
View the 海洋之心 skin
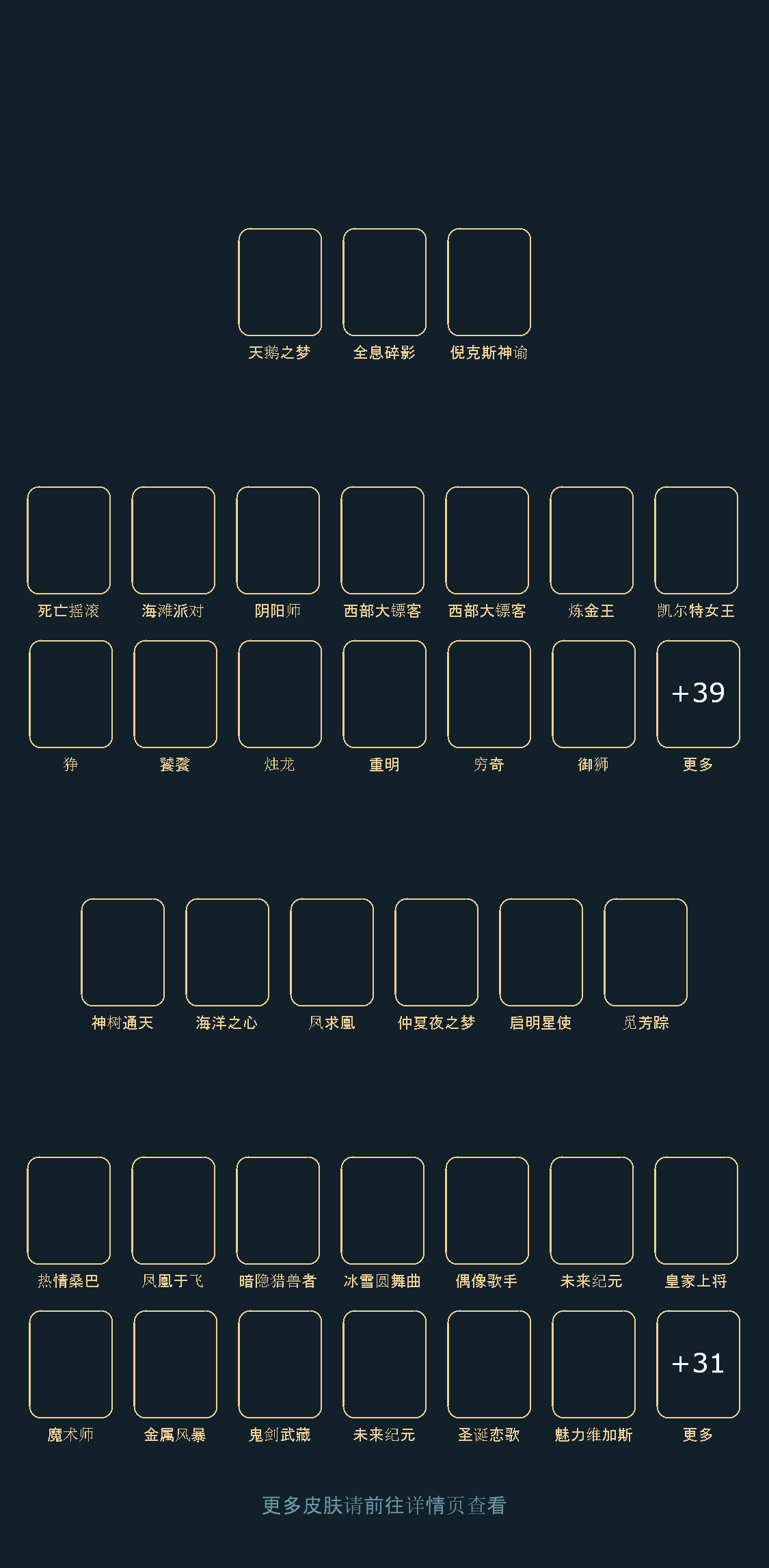coord(227,952)
